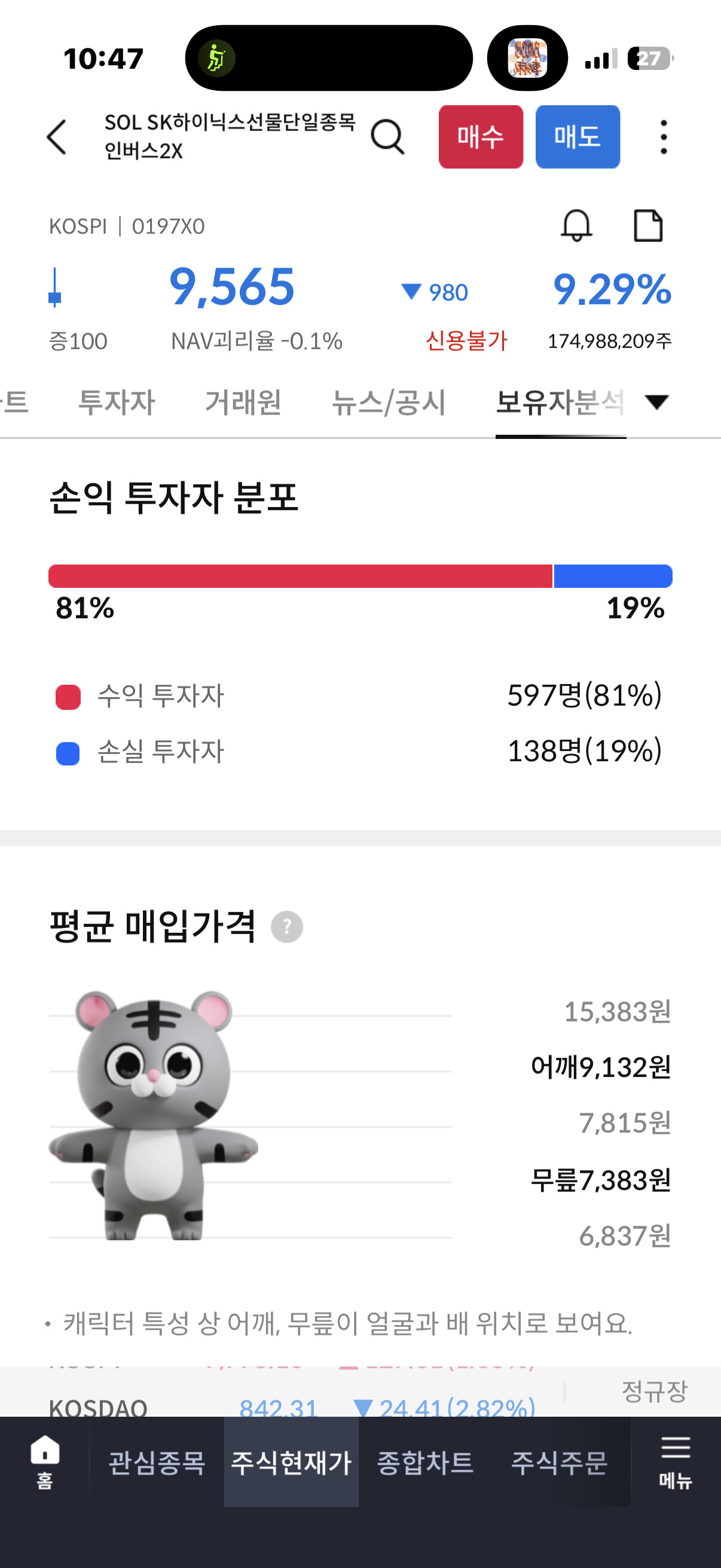Tap the red 매수 buy button
Viewport: 721px width, 1568px height.
pyautogui.click(x=481, y=137)
